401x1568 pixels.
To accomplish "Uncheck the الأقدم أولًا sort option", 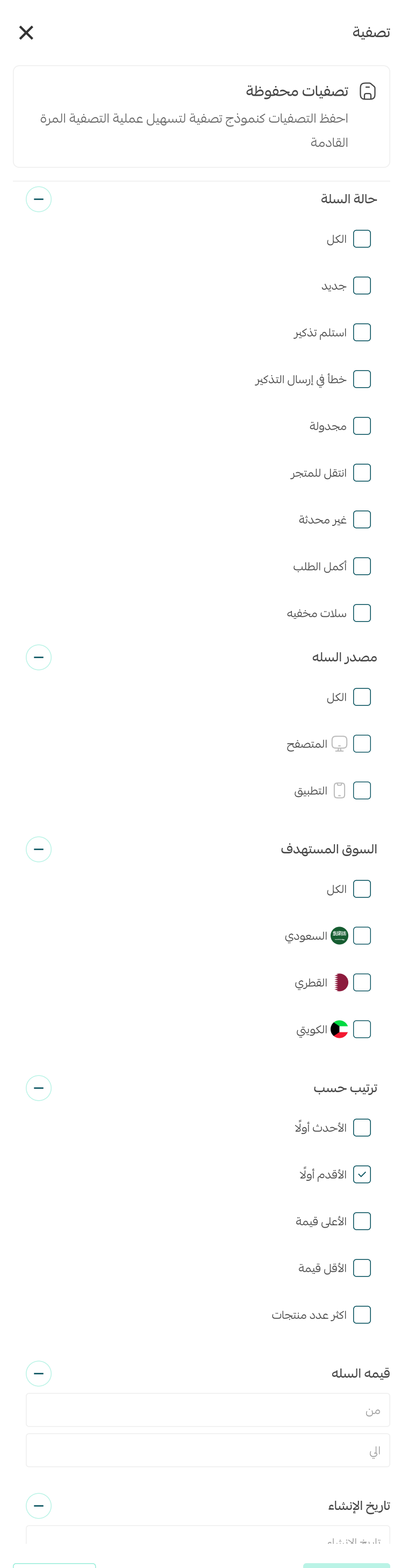I will pos(361,1174).
